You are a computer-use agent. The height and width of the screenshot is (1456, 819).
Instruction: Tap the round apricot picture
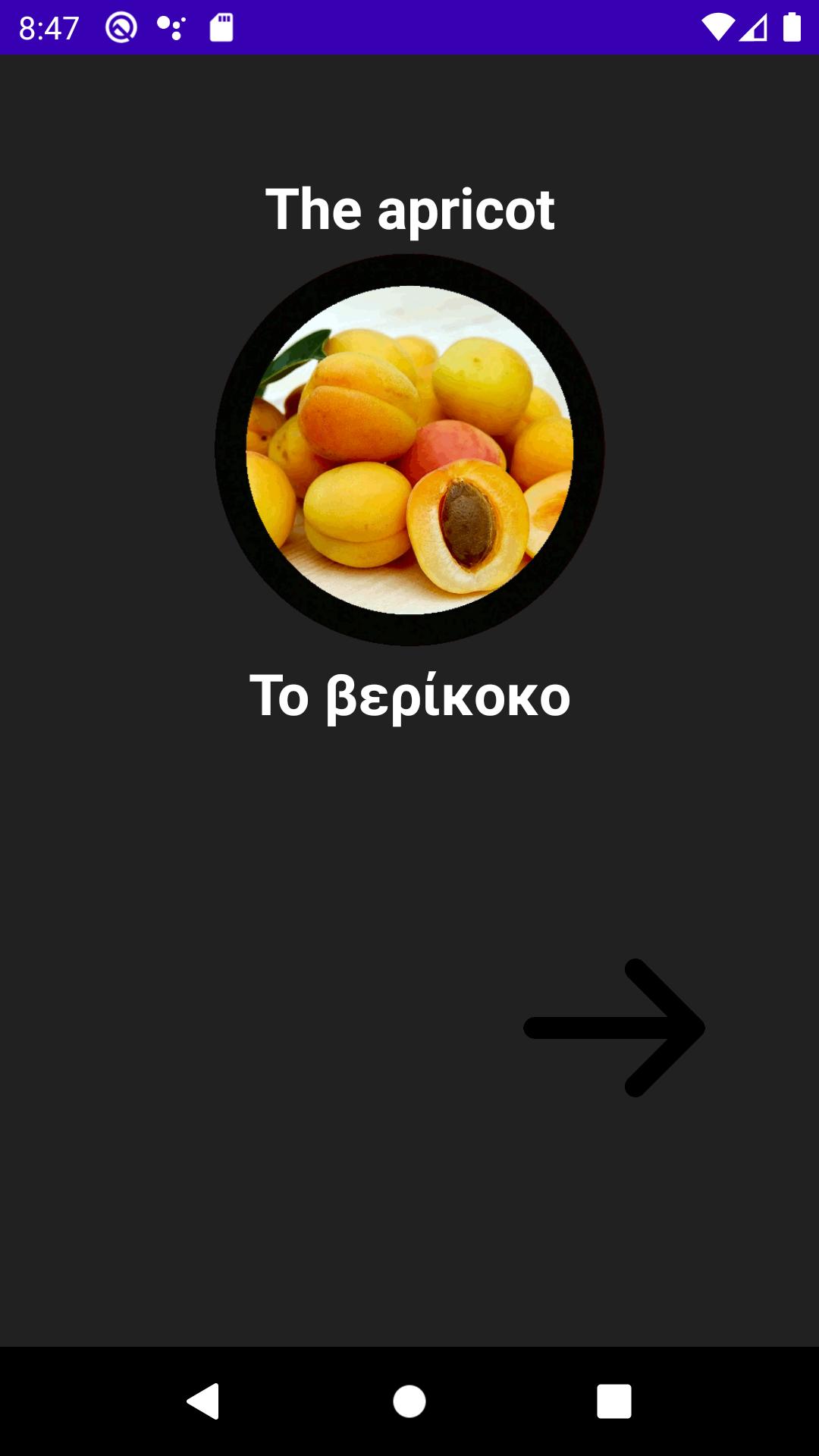coord(409,450)
